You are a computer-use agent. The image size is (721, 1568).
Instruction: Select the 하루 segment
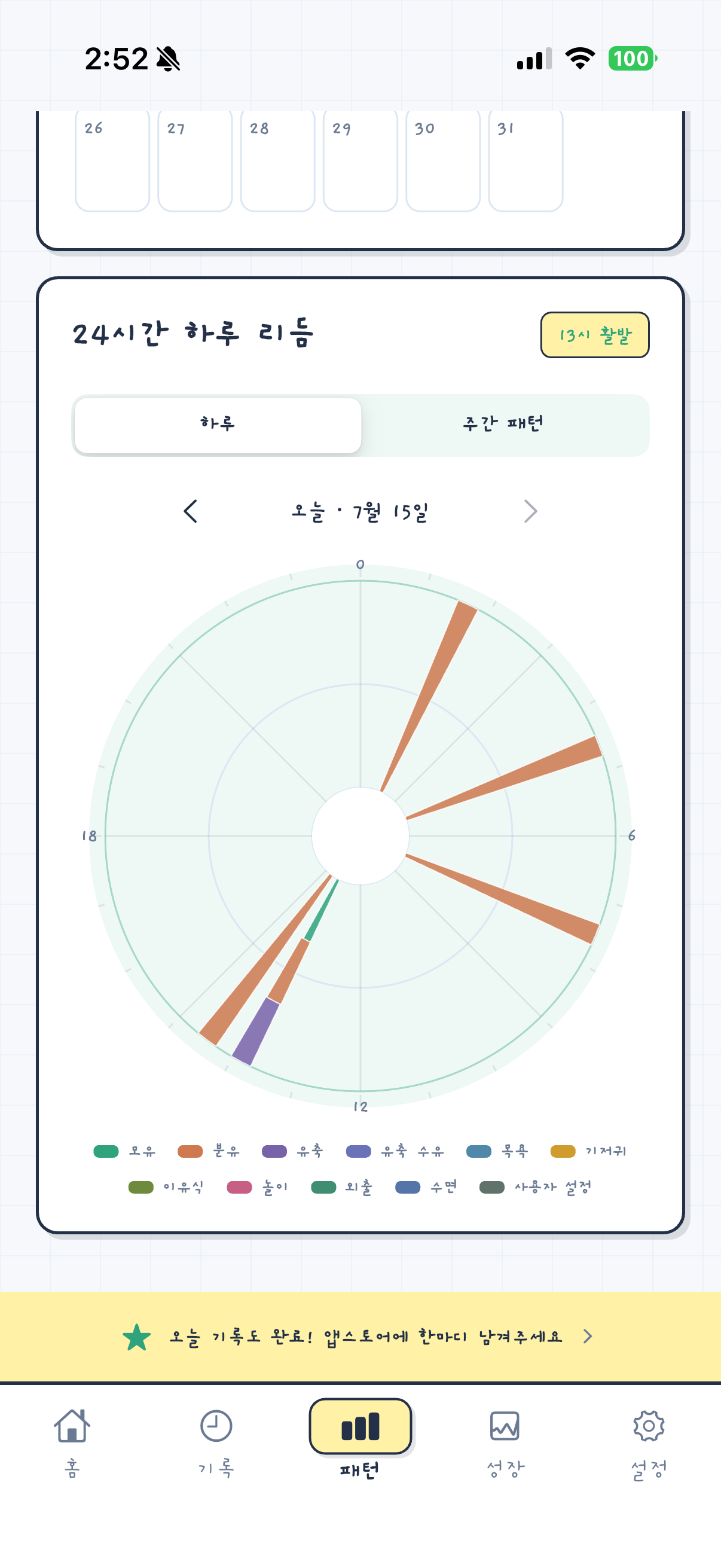[x=218, y=424]
